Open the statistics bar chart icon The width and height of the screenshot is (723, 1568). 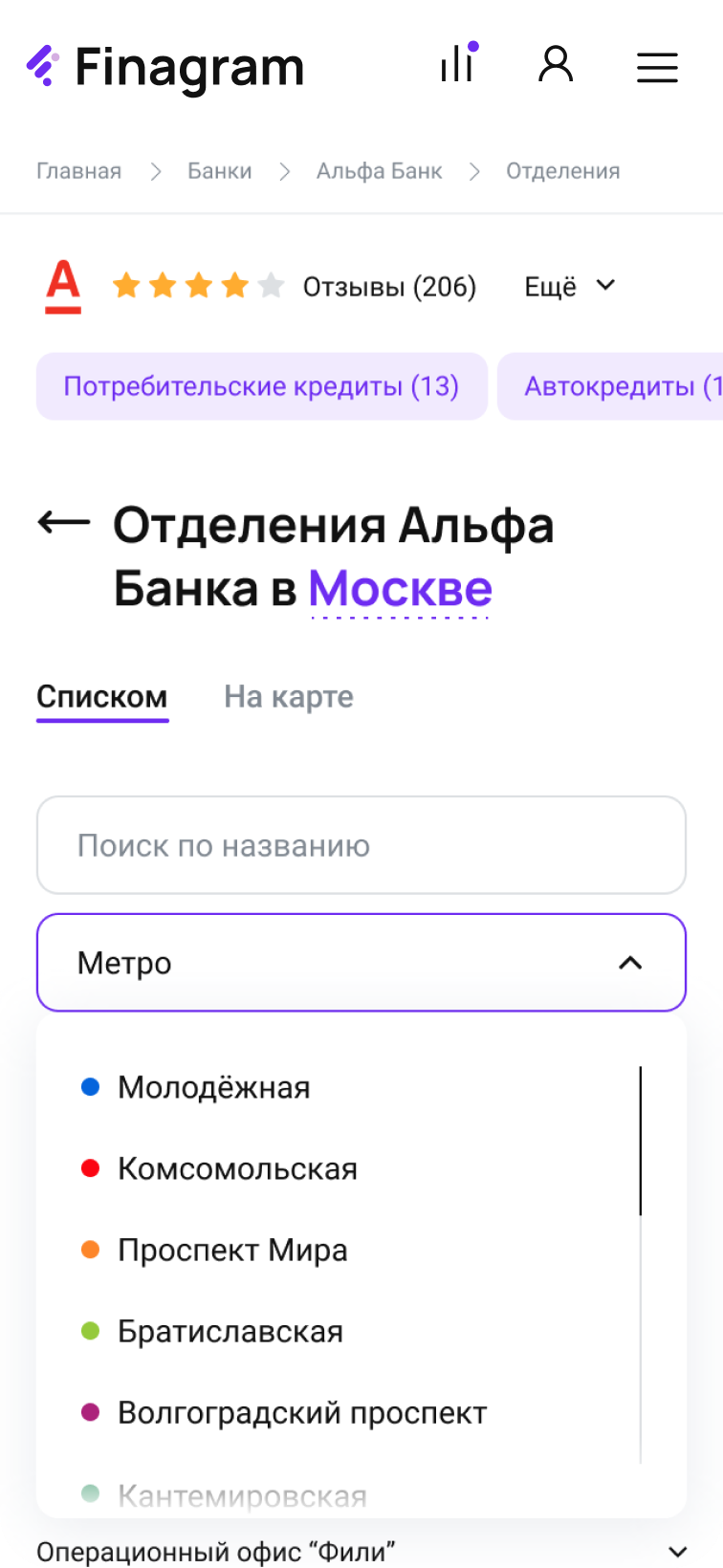[x=457, y=64]
